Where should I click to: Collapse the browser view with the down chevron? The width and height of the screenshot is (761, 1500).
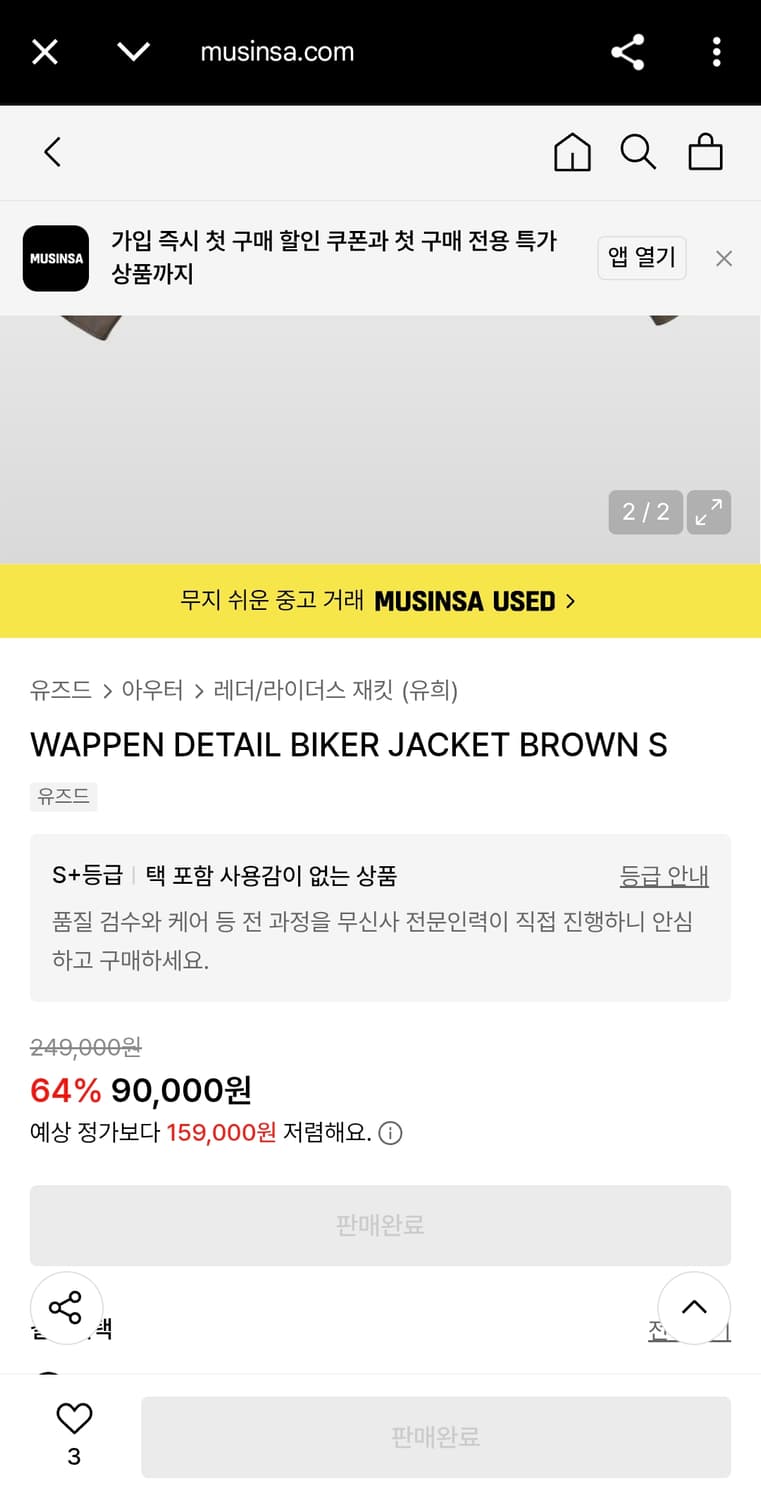133,52
